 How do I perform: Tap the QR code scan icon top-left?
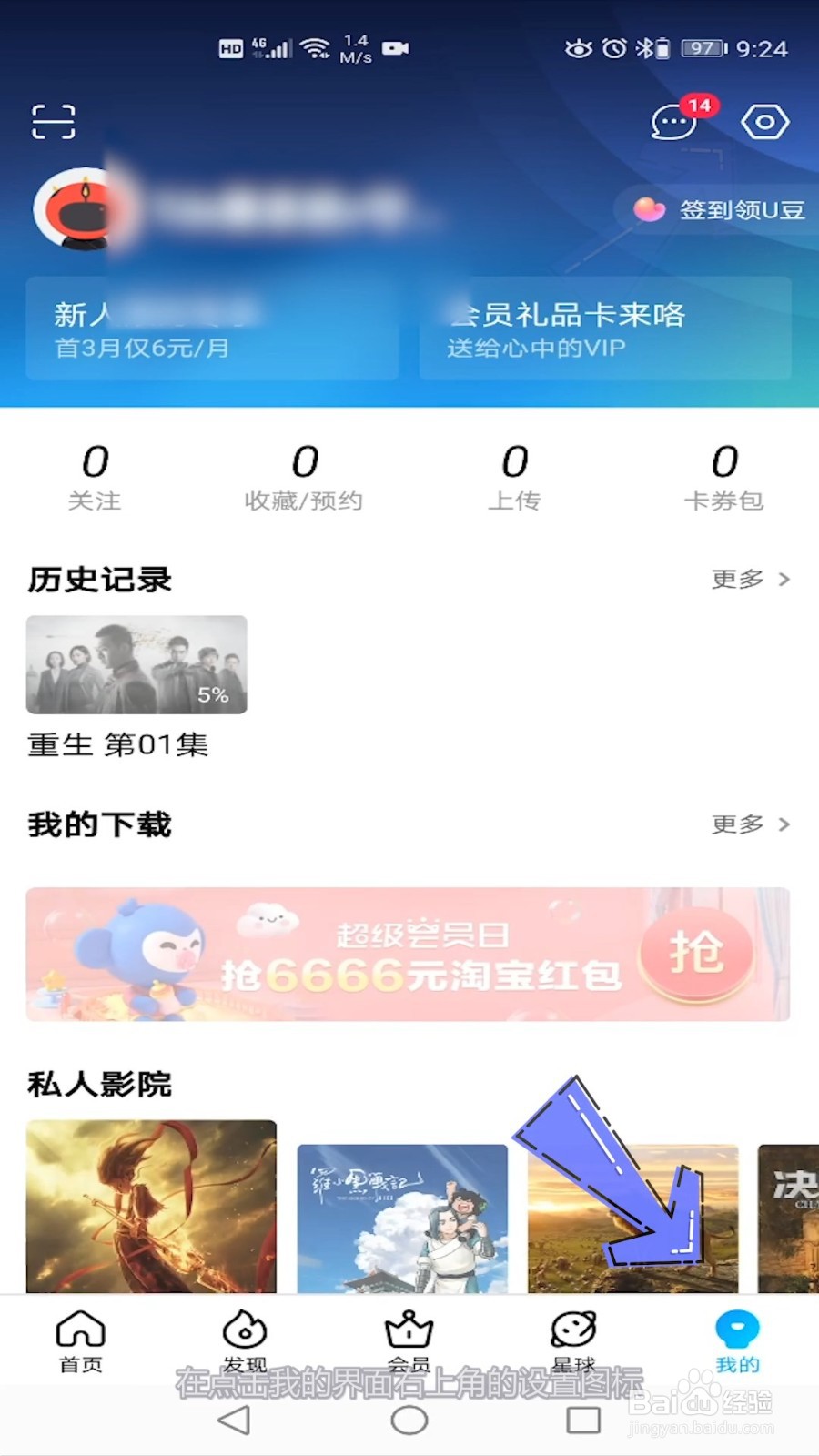pos(55,120)
